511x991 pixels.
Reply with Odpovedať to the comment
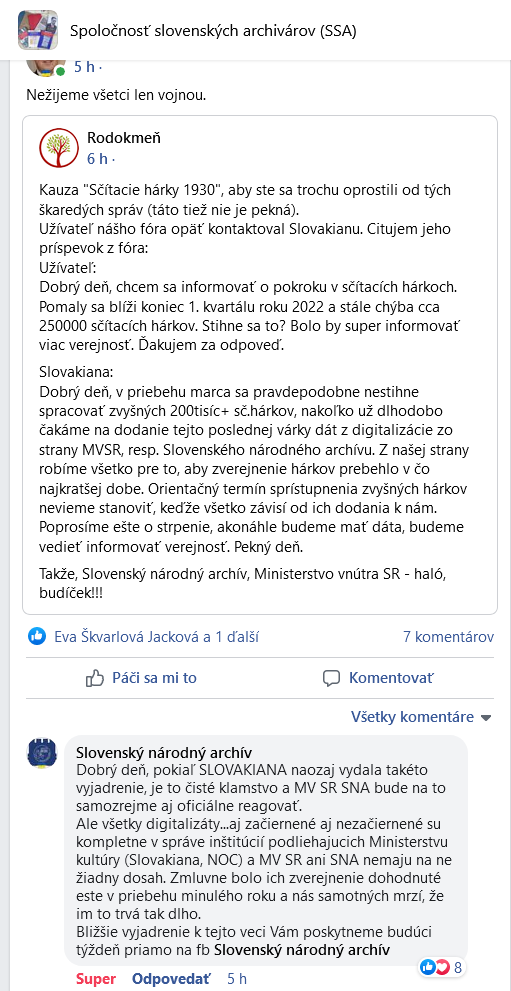click(x=171, y=979)
